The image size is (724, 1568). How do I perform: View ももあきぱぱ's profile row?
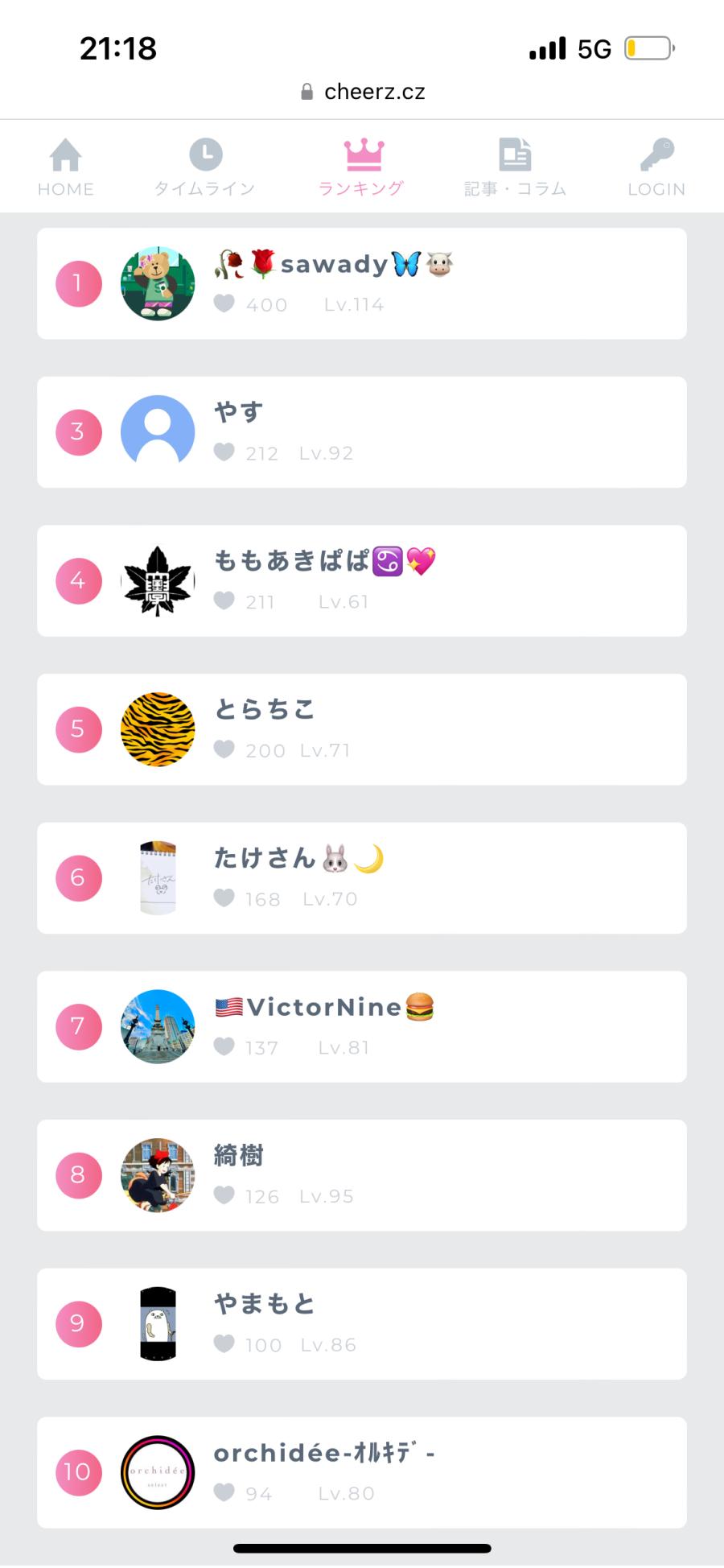click(x=362, y=580)
